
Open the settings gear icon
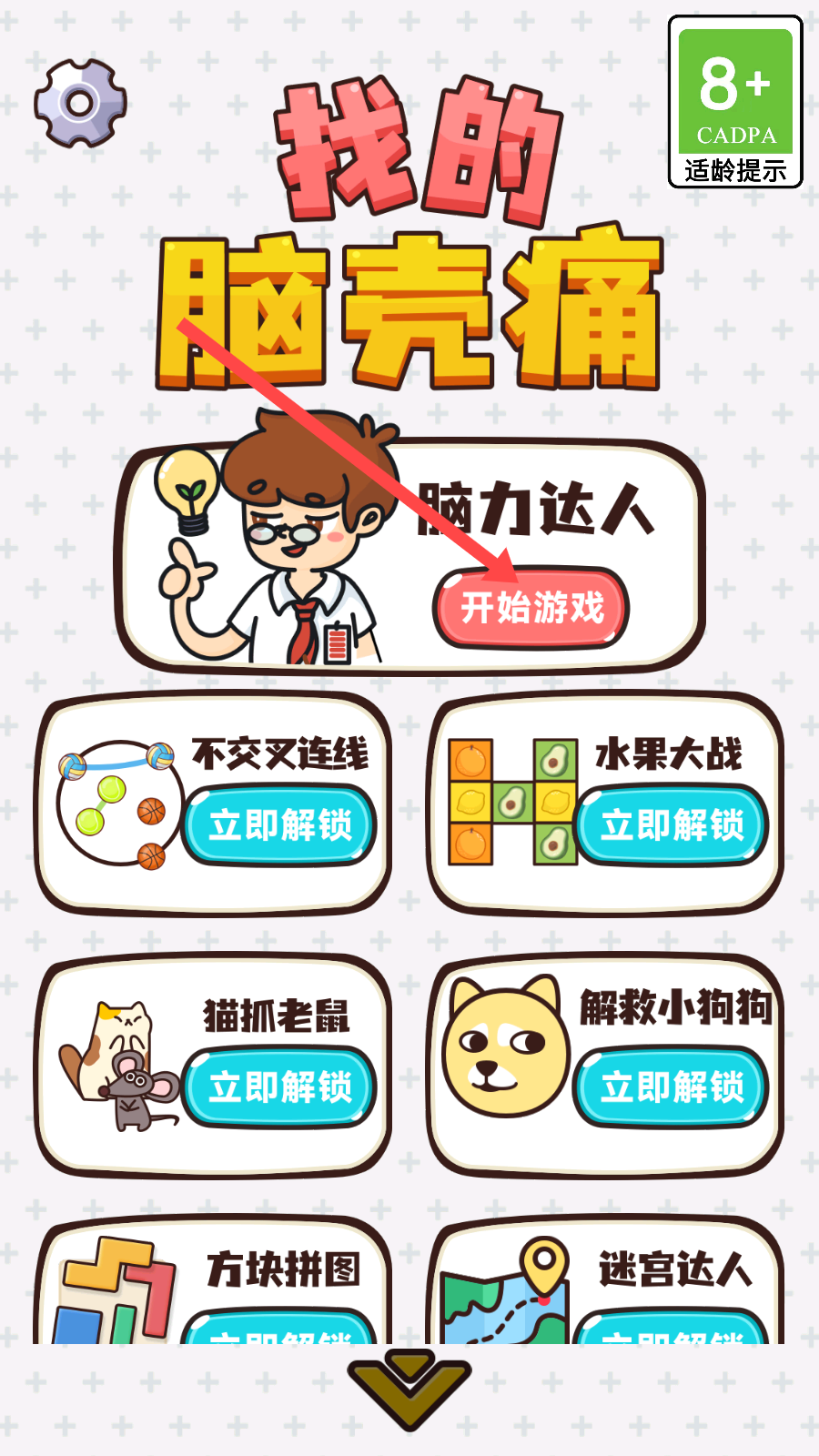tap(80, 103)
